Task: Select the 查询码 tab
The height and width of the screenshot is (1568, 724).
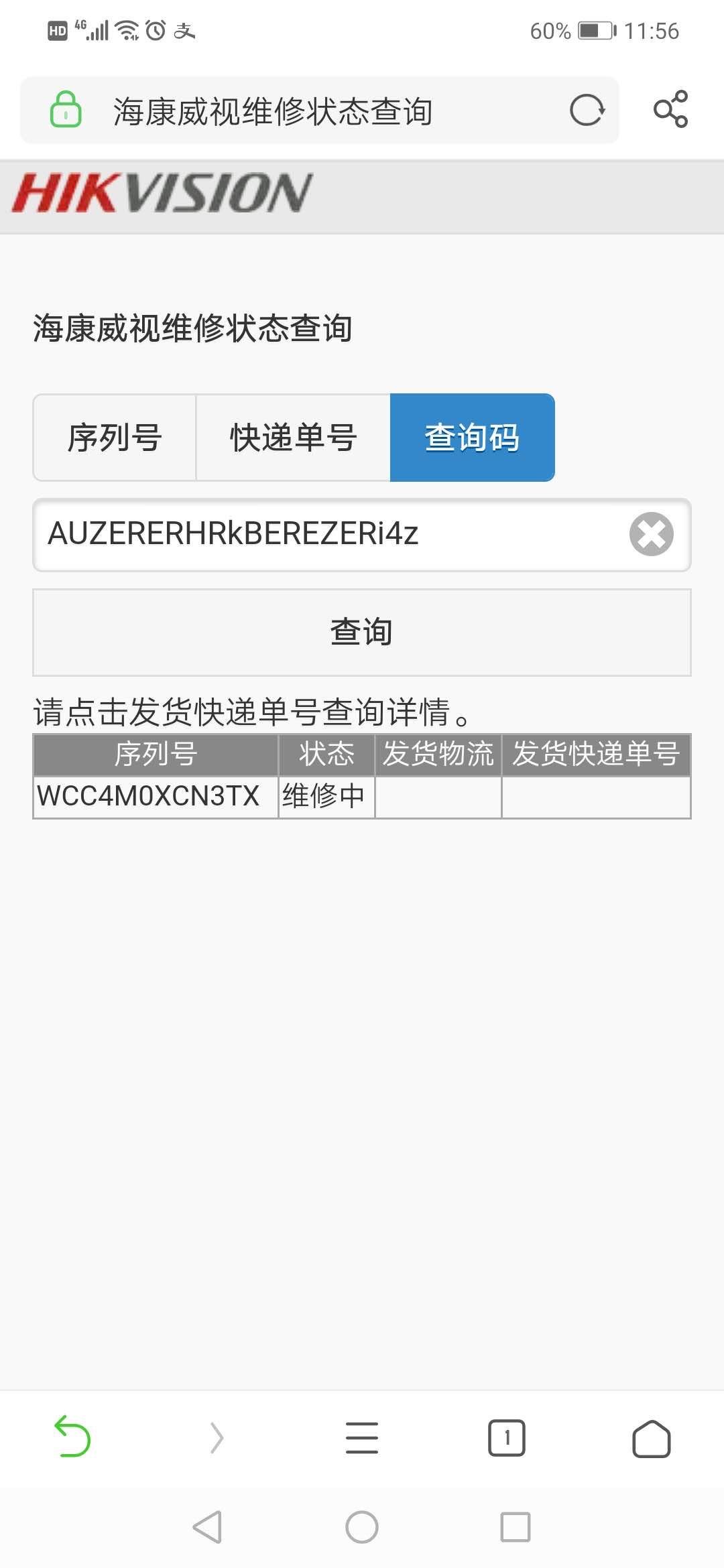Action: point(473,438)
